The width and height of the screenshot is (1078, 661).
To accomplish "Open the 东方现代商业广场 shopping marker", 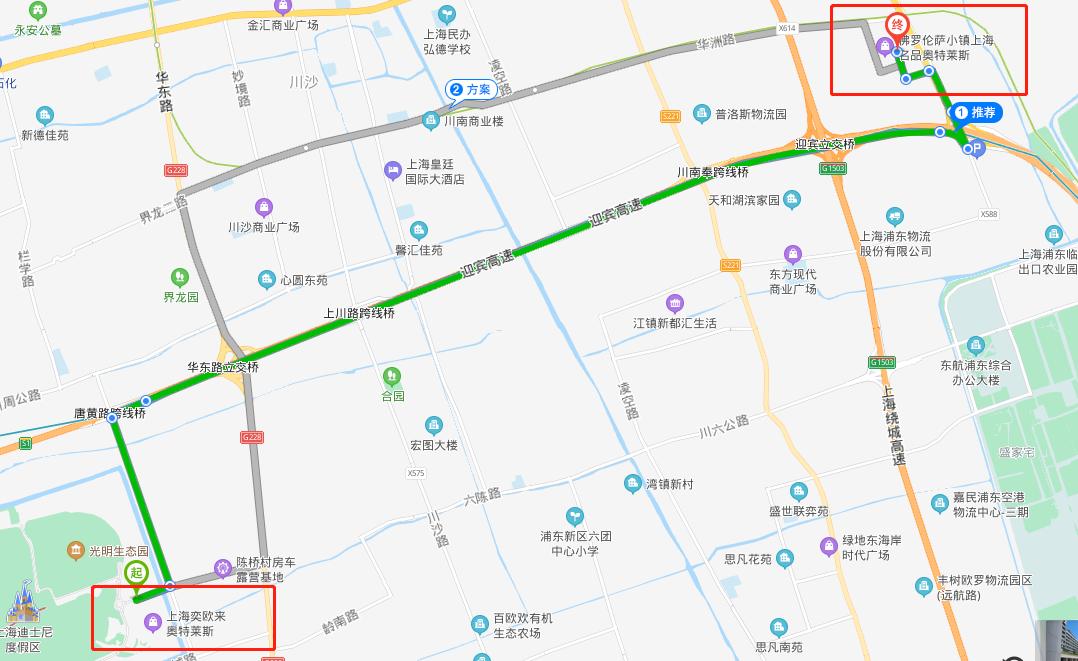I will click(x=793, y=254).
